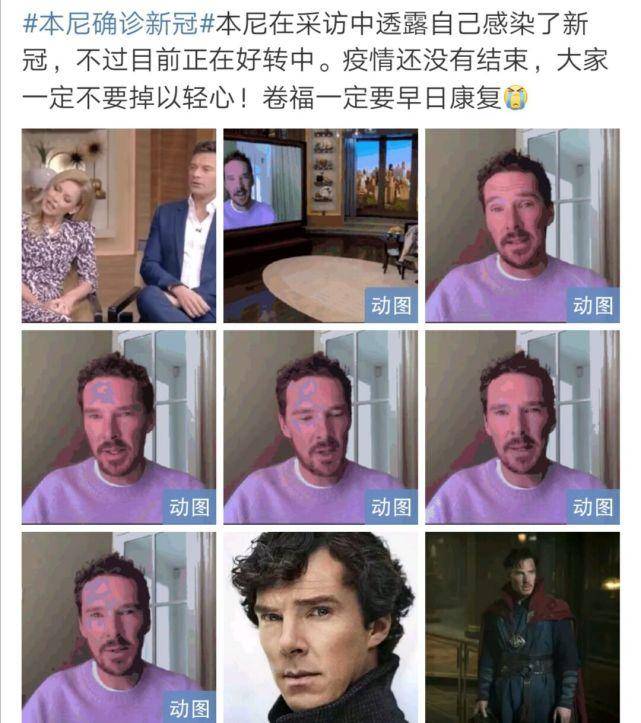Open the image of man in red cape costume

pos(522,627)
